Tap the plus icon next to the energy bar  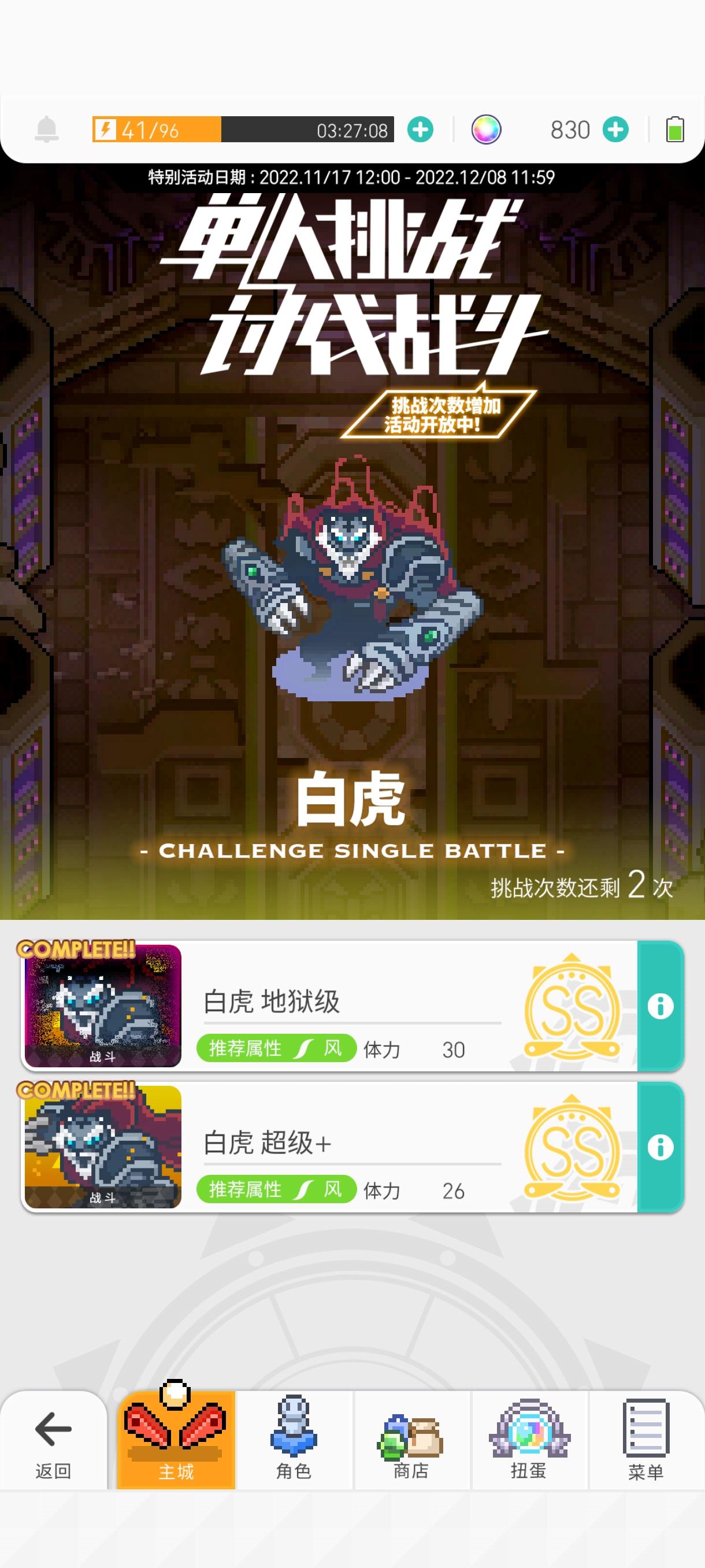pos(421,130)
